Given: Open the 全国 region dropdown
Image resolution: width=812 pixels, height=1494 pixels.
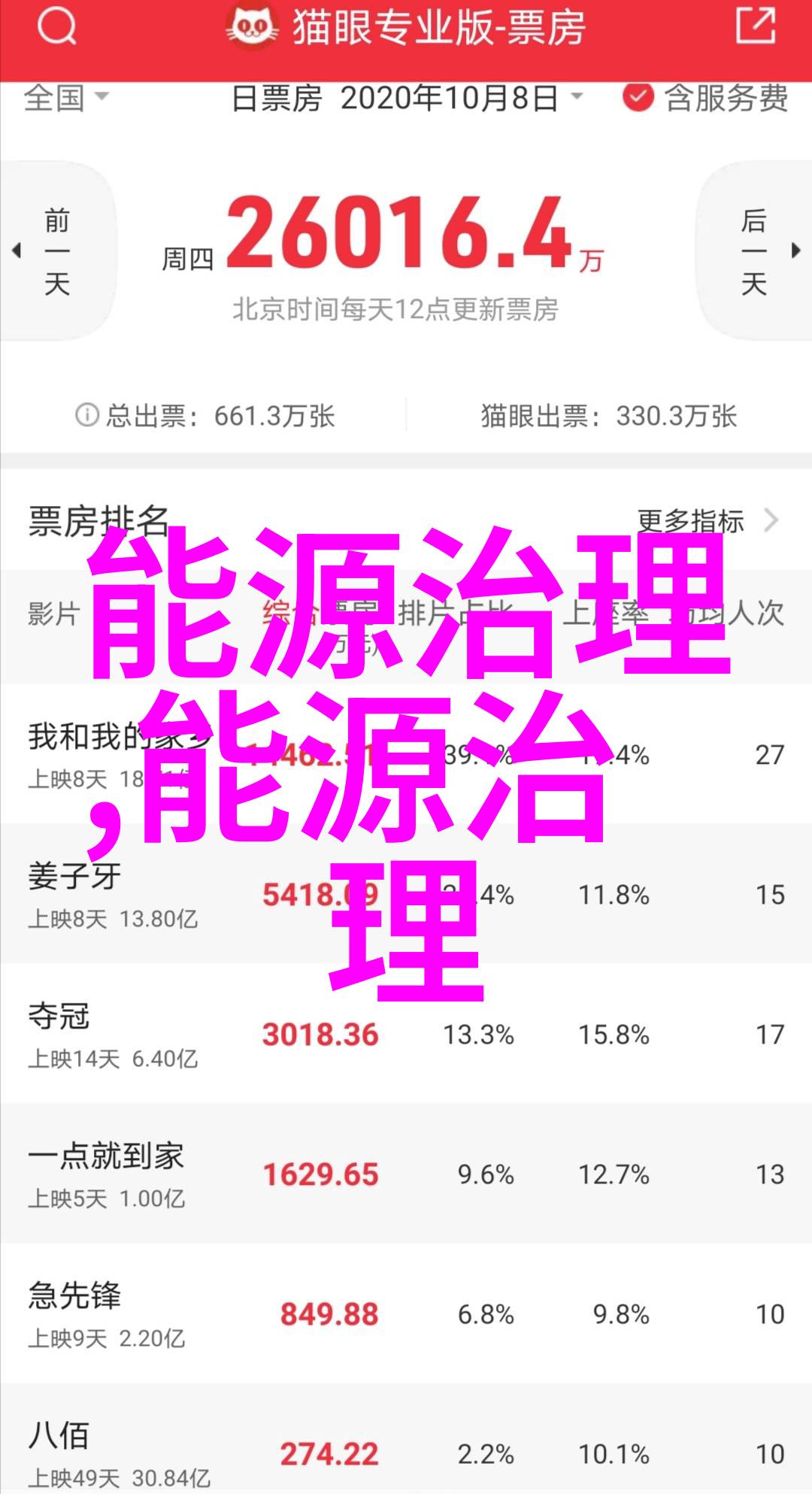Looking at the screenshot, I should pos(66,98).
